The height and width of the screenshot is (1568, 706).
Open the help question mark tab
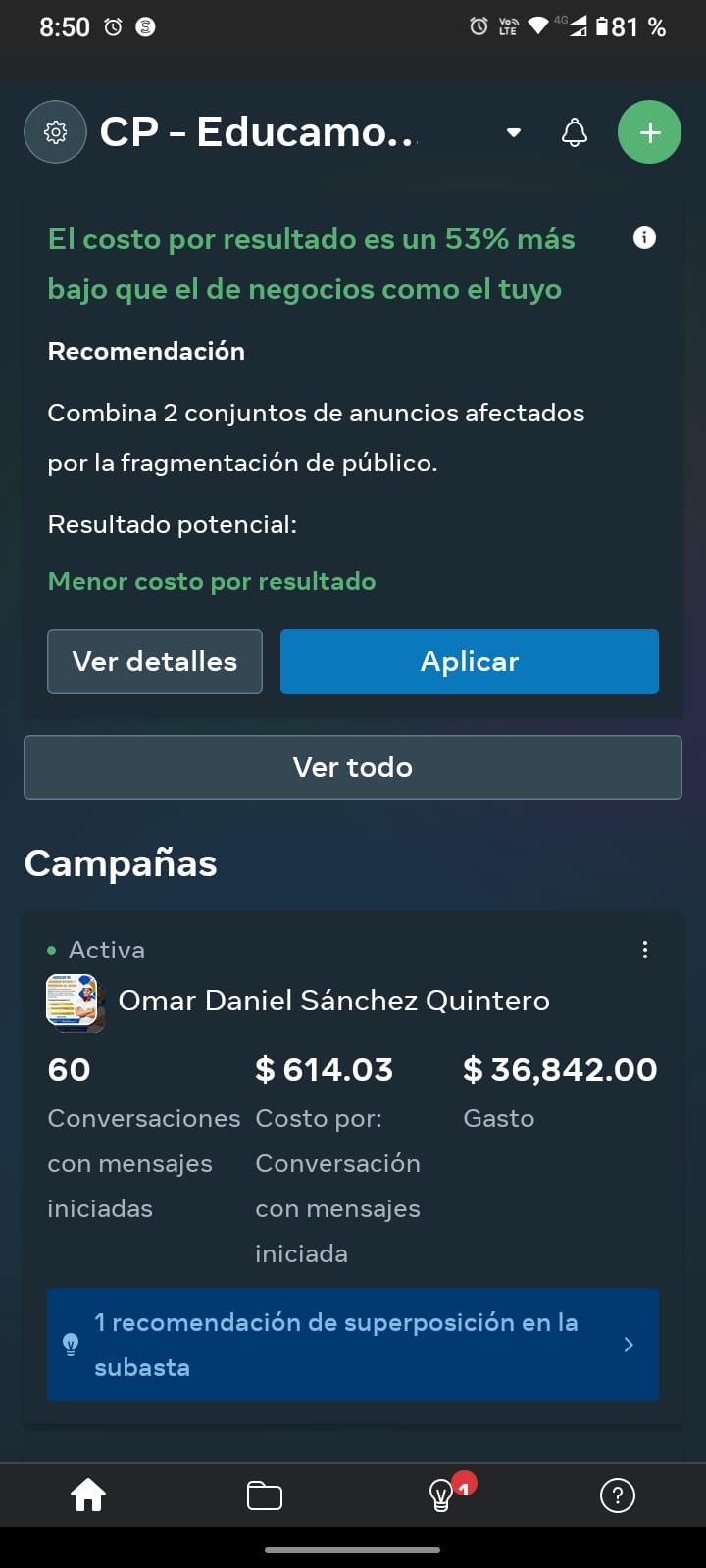coord(618,1495)
